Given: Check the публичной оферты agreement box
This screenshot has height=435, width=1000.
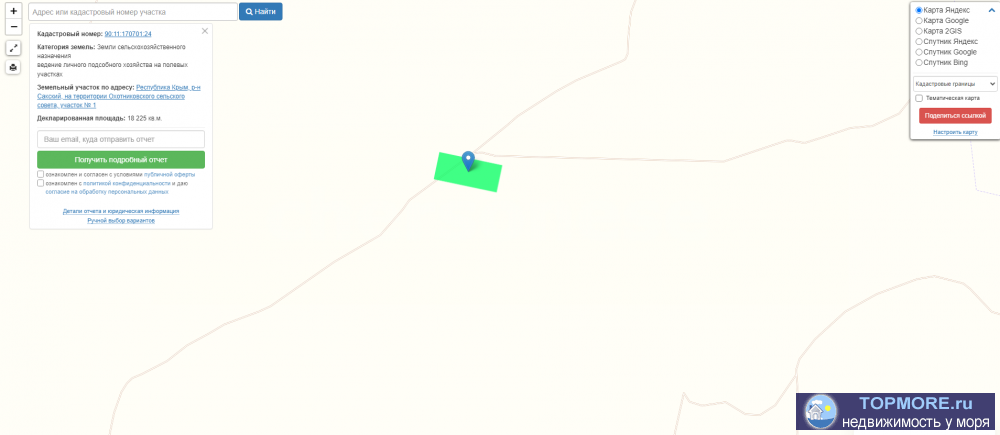Looking at the screenshot, I should (41, 174).
